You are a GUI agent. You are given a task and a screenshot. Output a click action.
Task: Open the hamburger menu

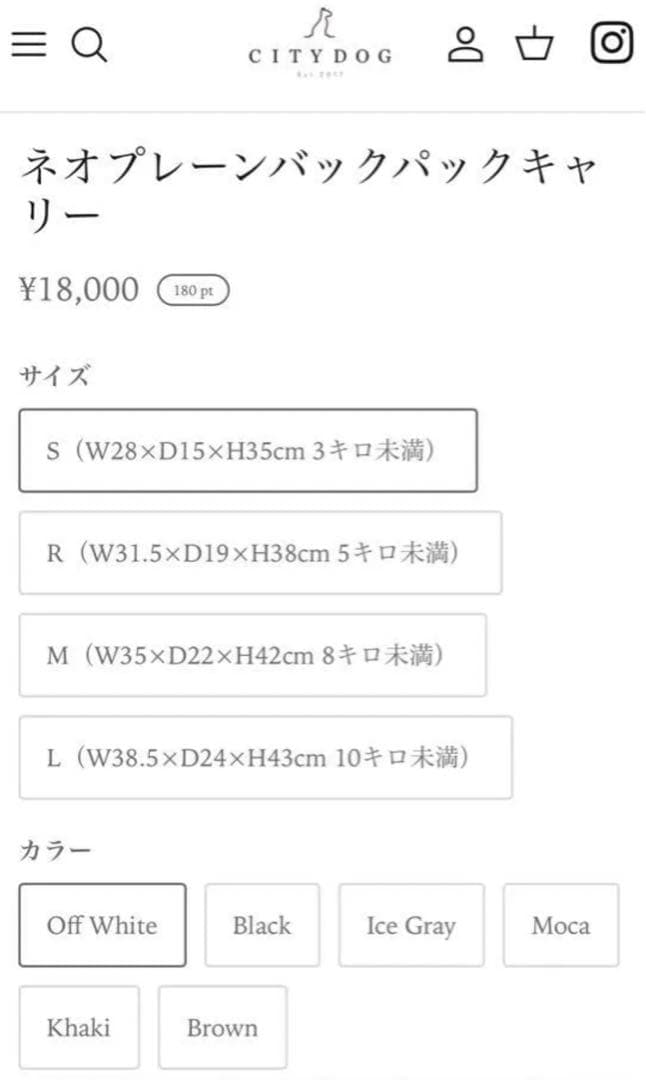click(28, 44)
